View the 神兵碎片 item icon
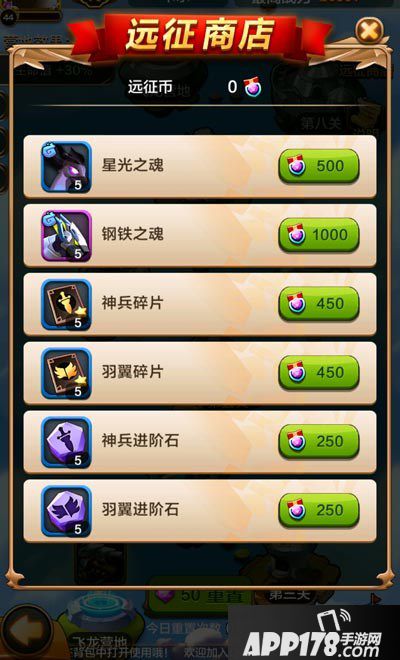 pyautogui.click(x=66, y=304)
